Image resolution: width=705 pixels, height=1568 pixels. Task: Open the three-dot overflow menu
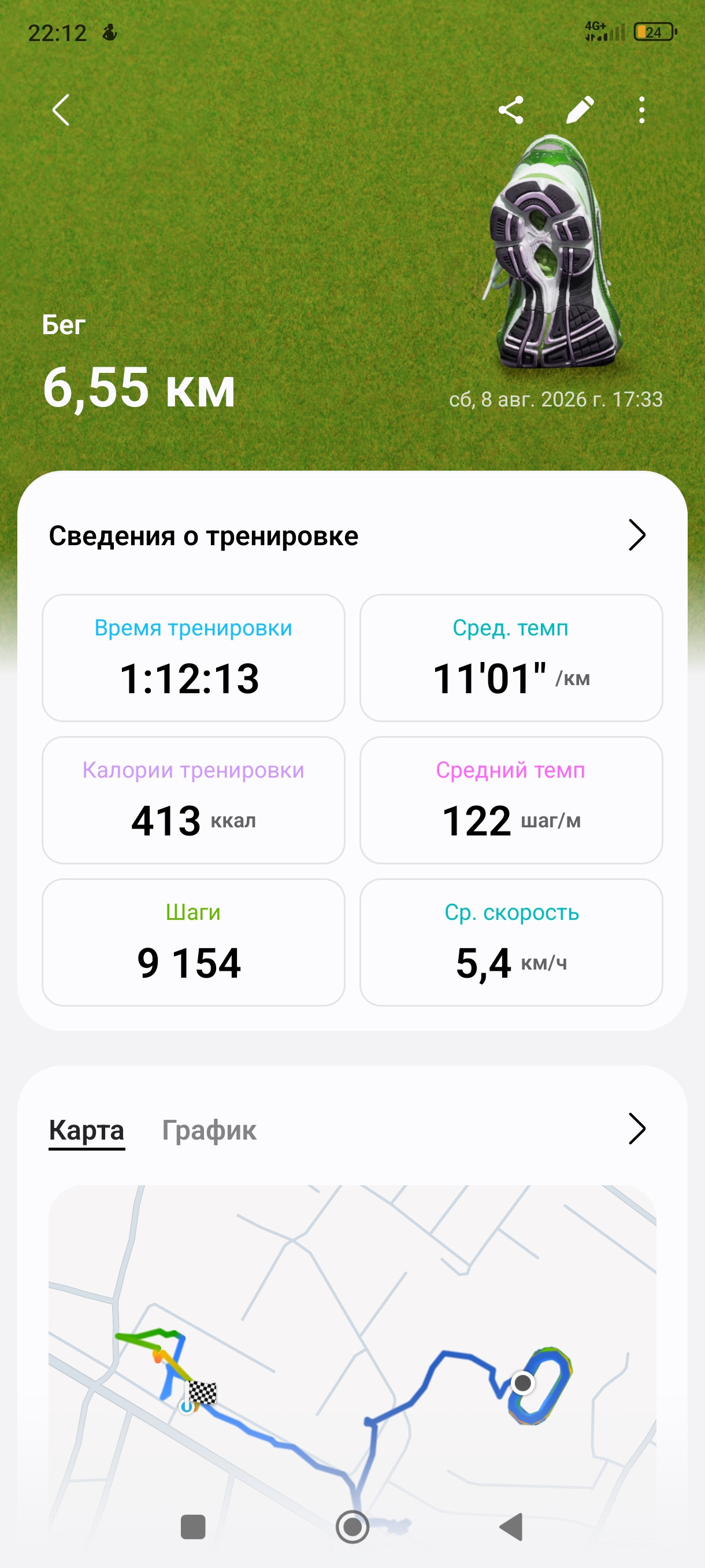click(x=641, y=110)
